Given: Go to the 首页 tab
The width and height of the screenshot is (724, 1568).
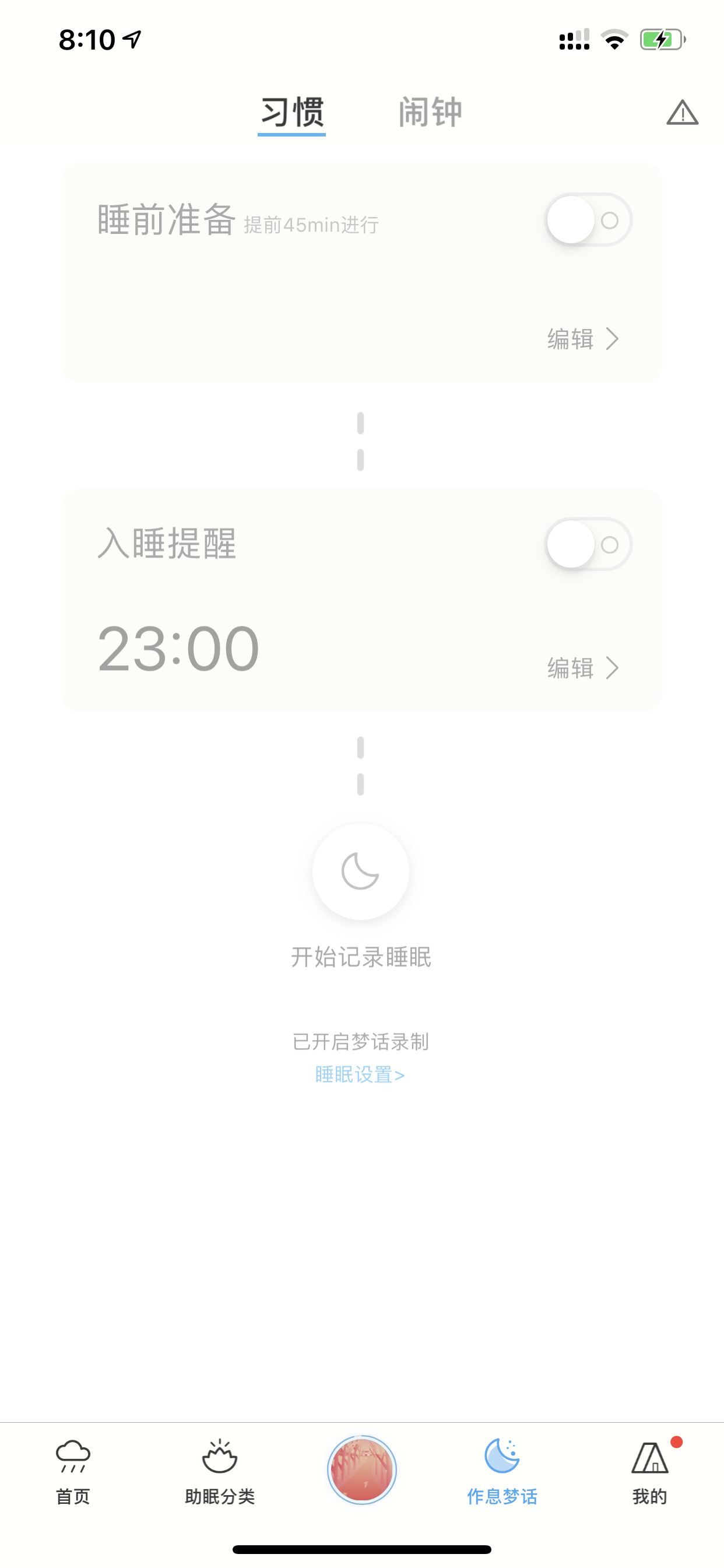Looking at the screenshot, I should click(73, 1472).
